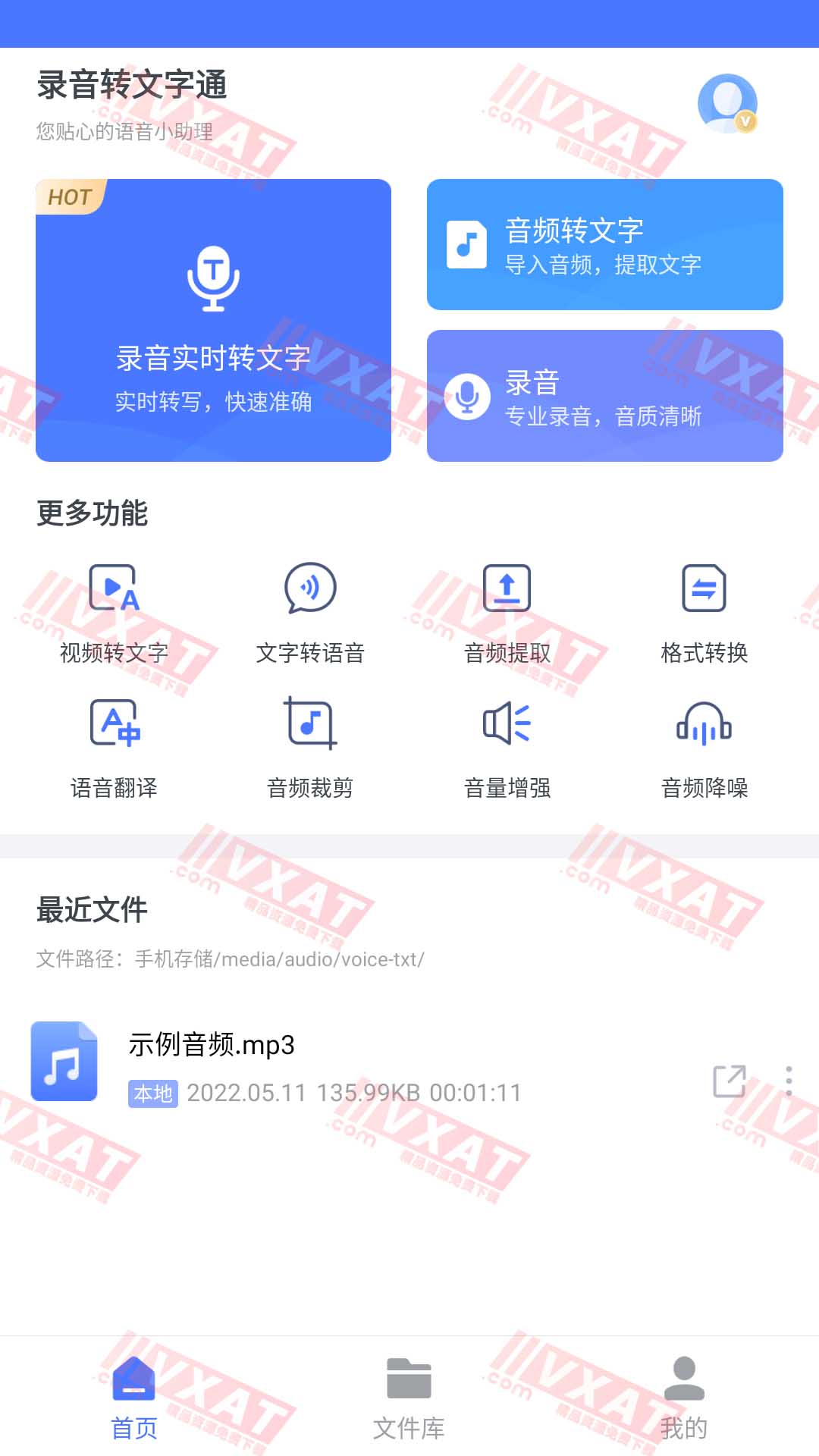Tap the 音量增强 volume boost icon
Image resolution: width=819 pixels, height=1456 pixels.
click(507, 728)
